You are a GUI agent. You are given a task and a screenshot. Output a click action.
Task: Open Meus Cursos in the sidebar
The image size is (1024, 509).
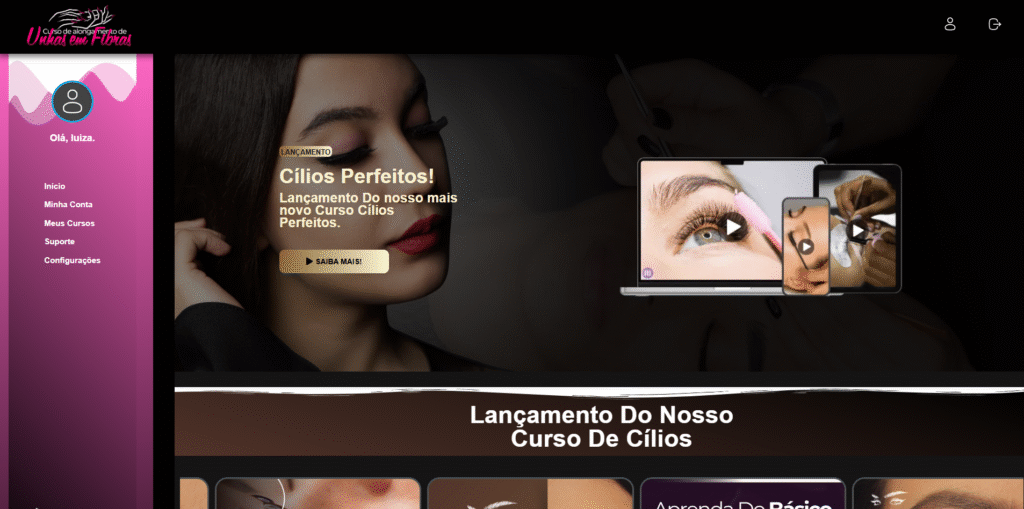point(69,223)
